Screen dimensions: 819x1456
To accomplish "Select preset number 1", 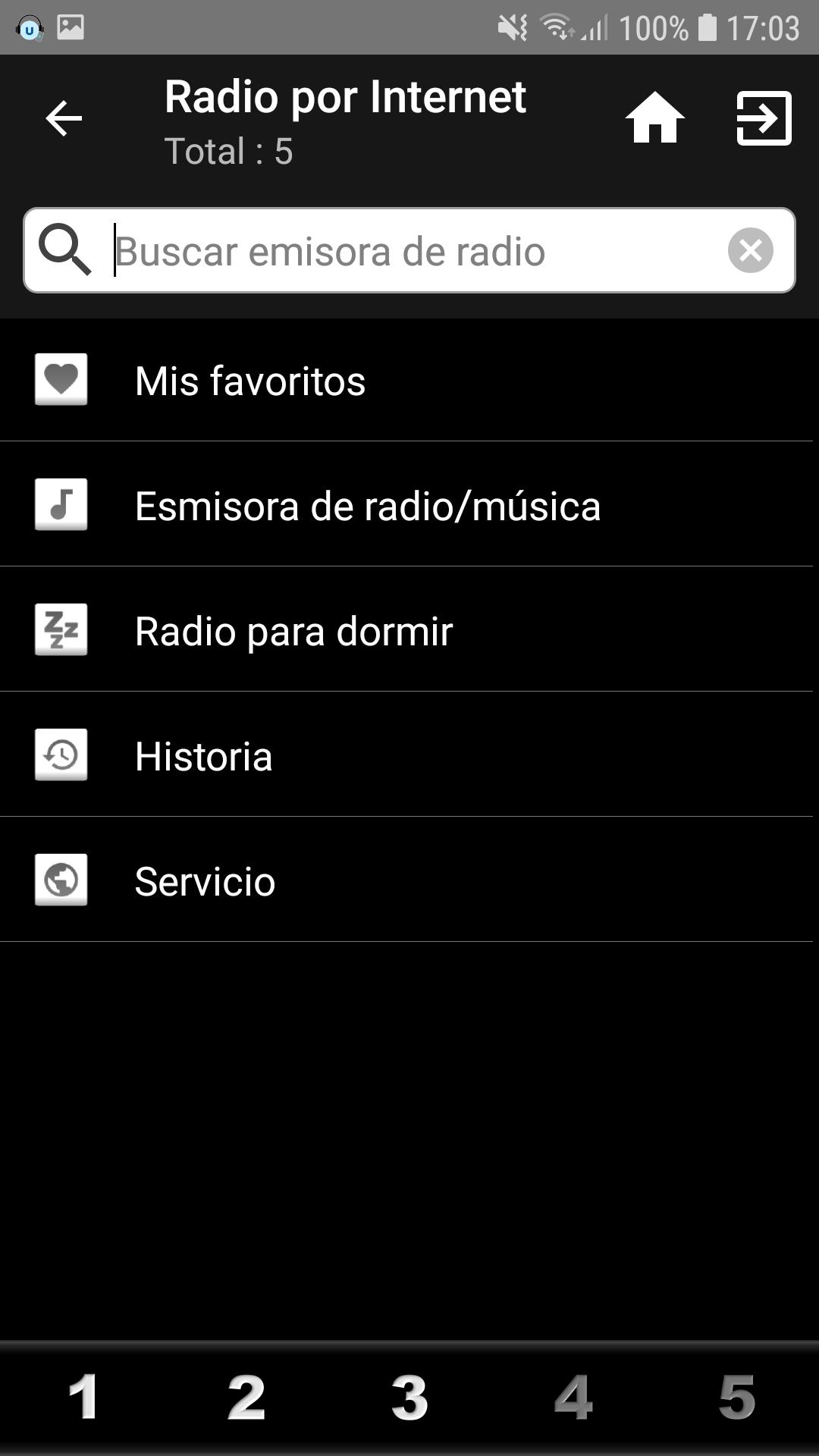I will 82,1397.
